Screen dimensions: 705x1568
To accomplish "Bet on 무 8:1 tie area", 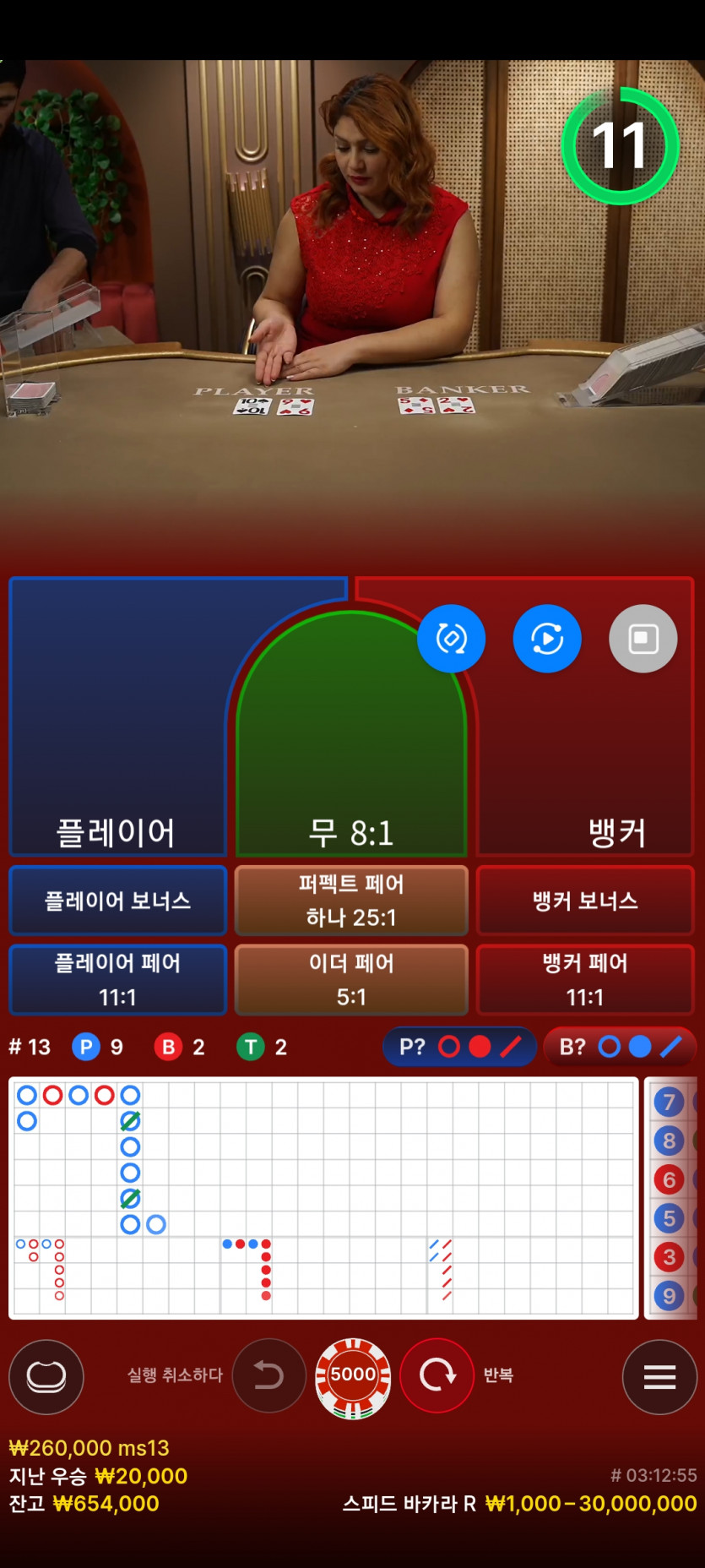I will coord(350,760).
